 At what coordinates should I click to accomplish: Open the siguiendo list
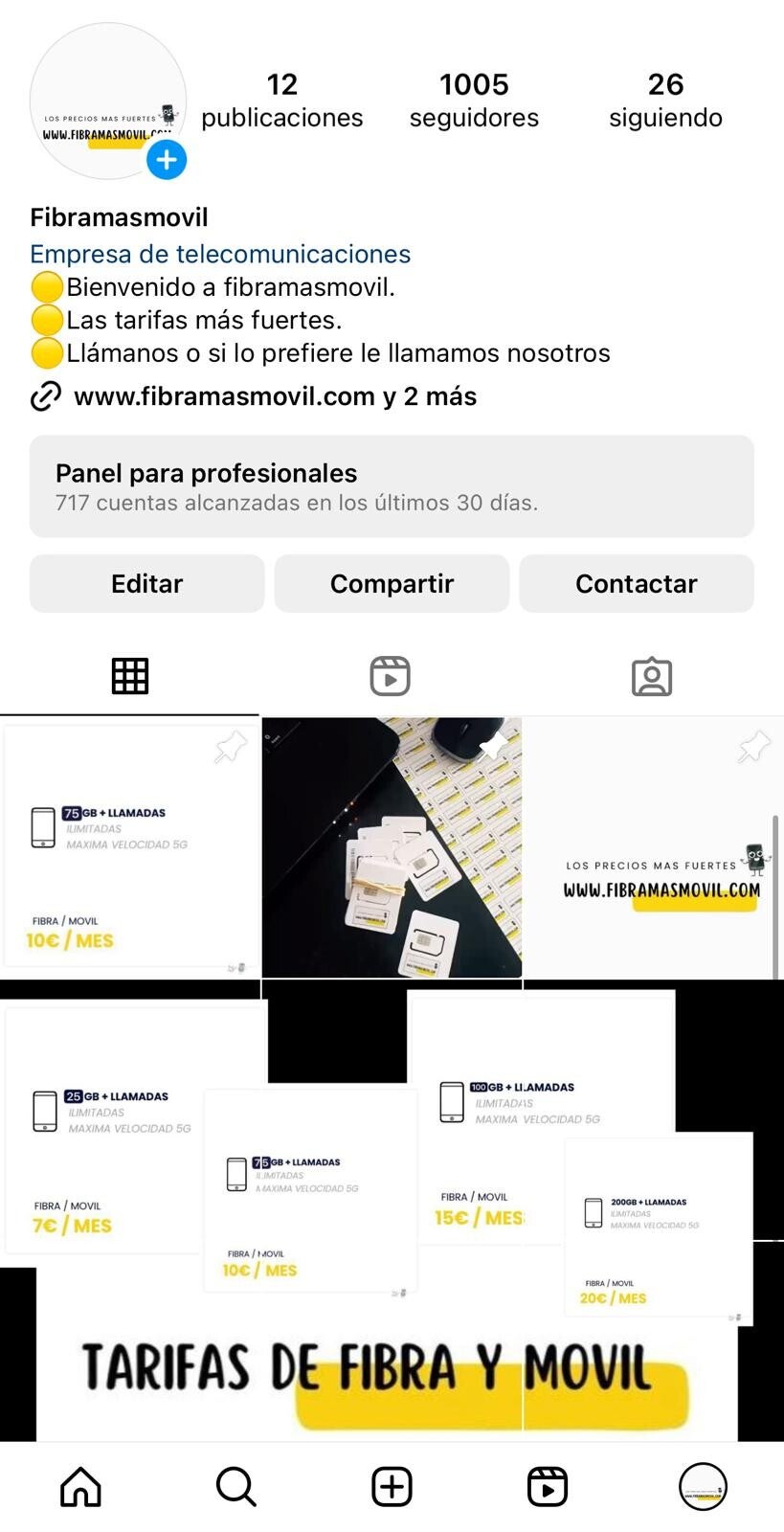(665, 101)
